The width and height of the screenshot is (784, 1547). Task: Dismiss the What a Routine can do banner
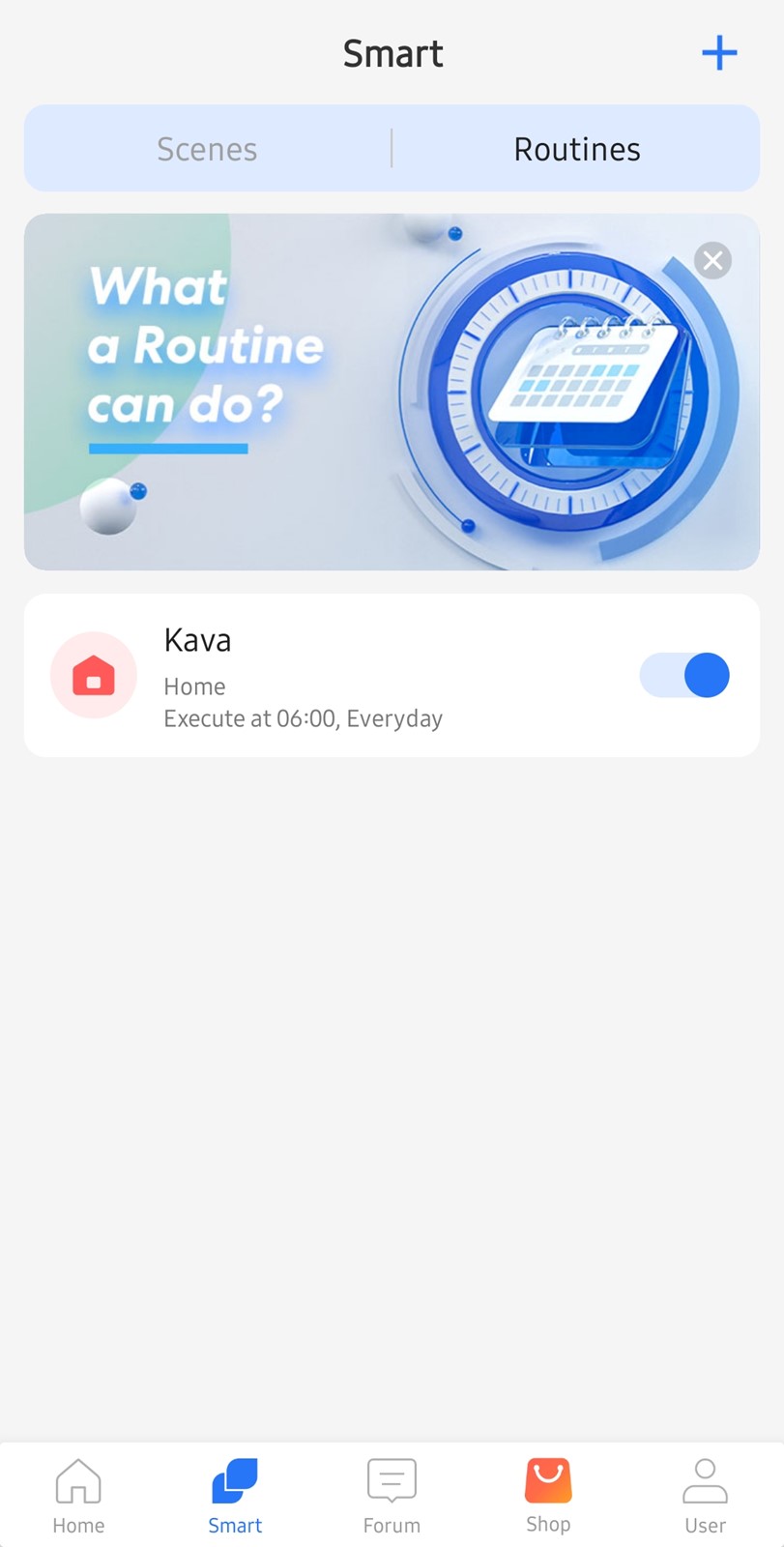tap(712, 260)
